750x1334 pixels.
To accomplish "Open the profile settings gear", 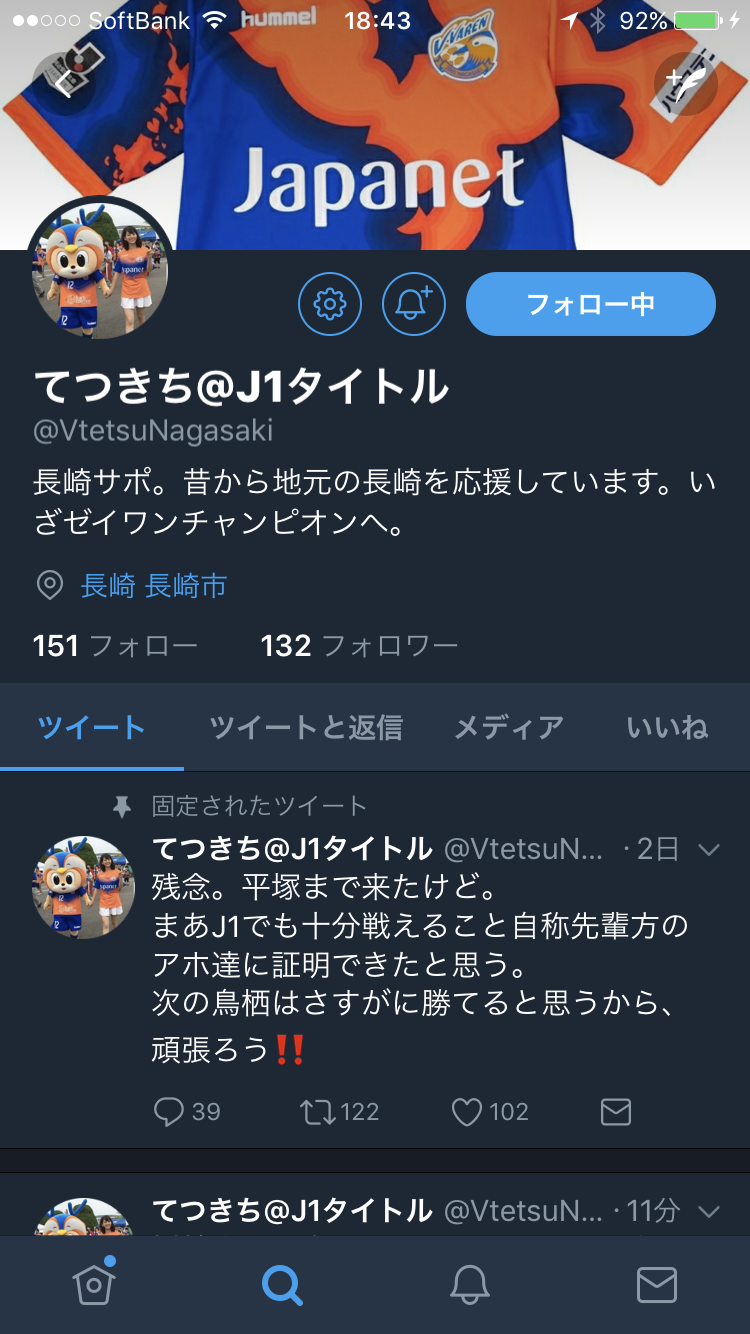I will click(330, 303).
